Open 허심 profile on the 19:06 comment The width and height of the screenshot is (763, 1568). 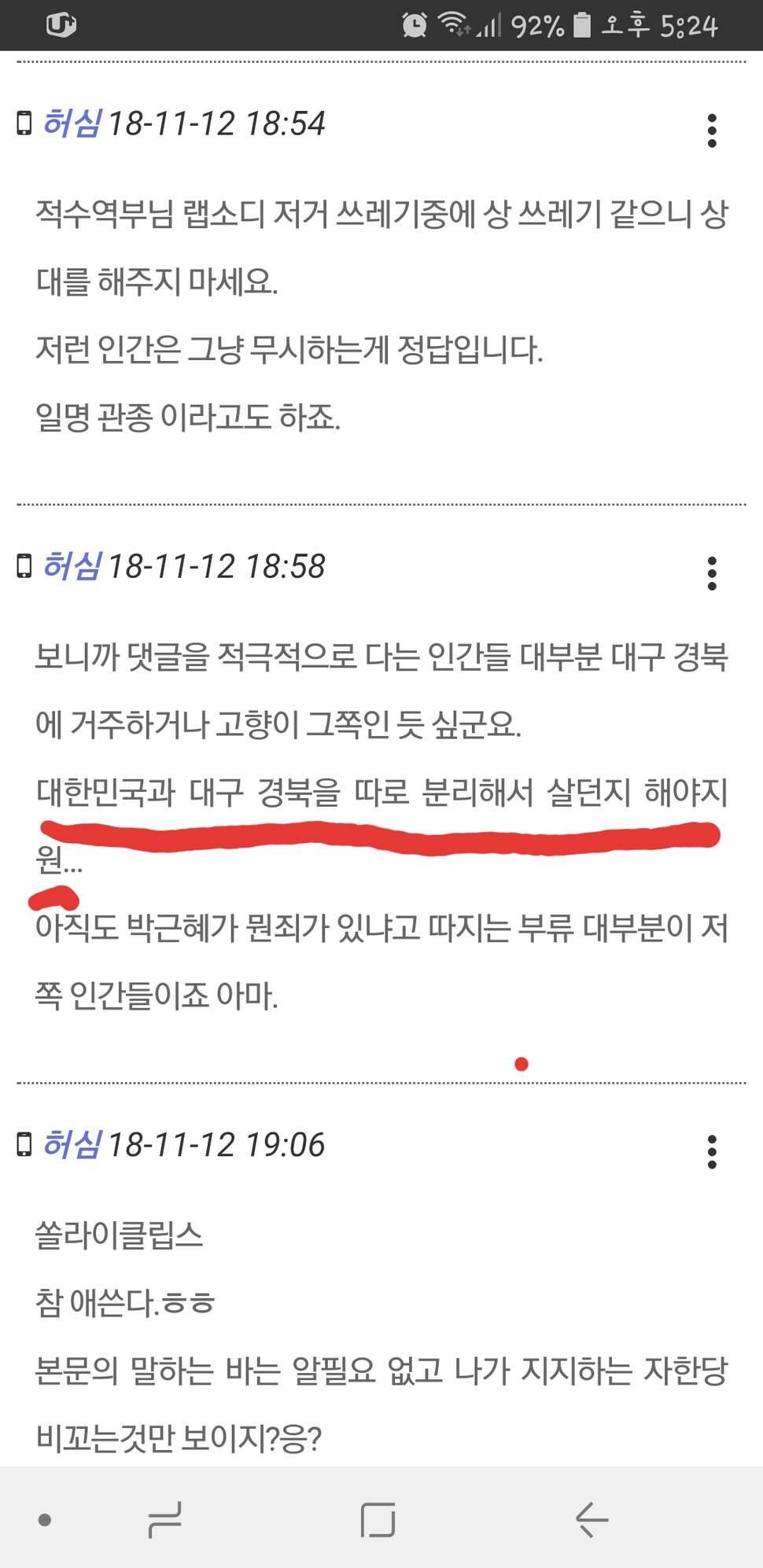(x=71, y=1145)
